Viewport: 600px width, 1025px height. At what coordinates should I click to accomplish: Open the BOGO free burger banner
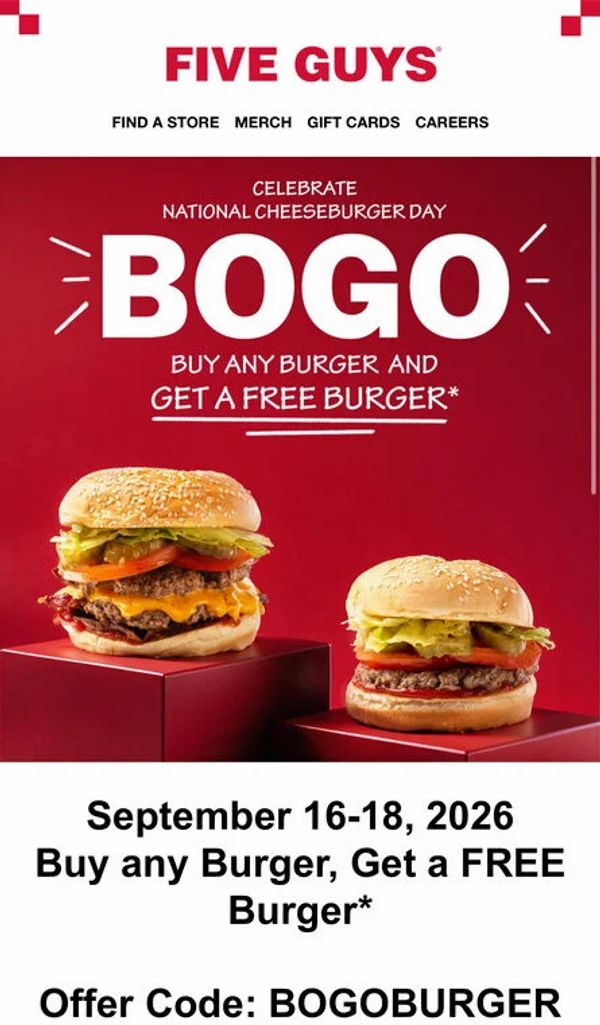(299, 459)
